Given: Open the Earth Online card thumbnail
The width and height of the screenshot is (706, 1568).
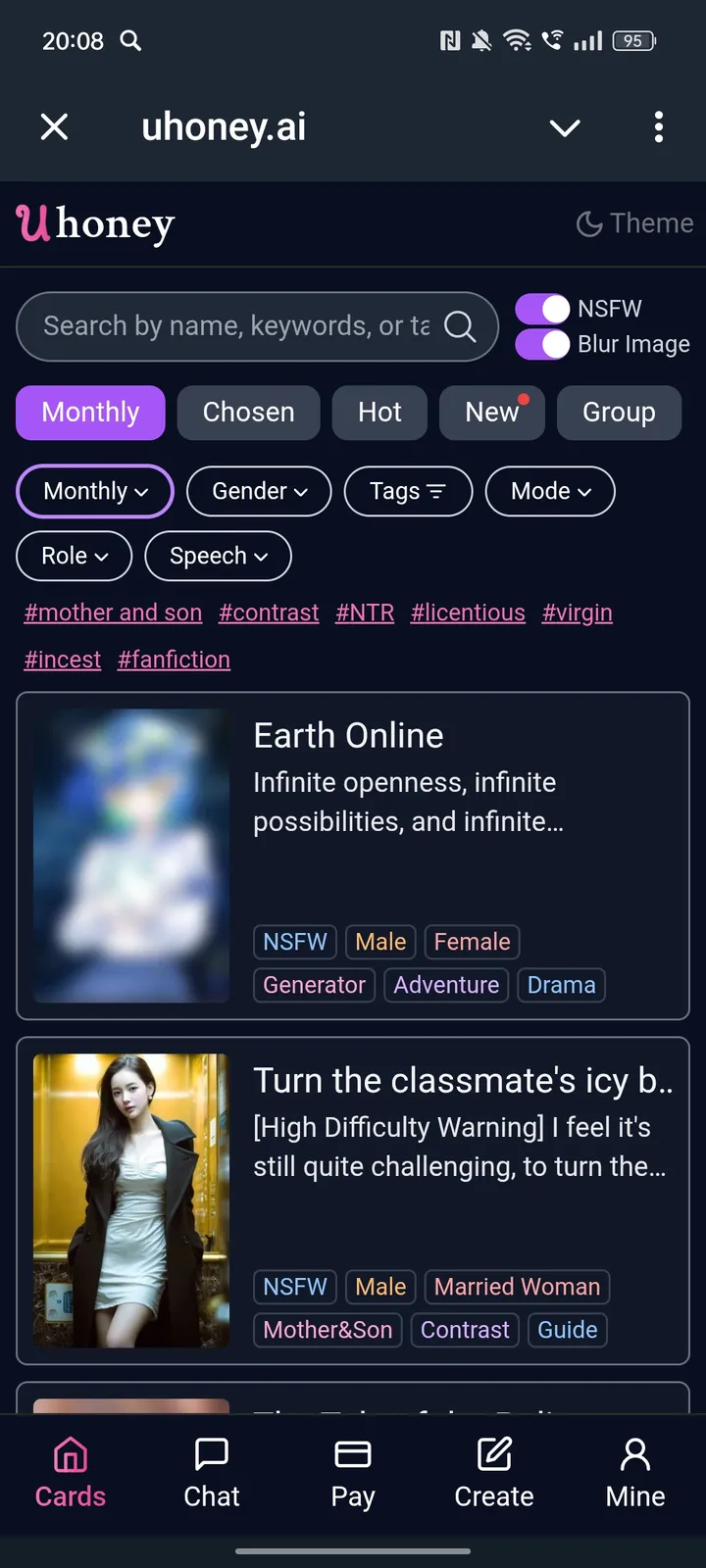Looking at the screenshot, I should click(130, 855).
